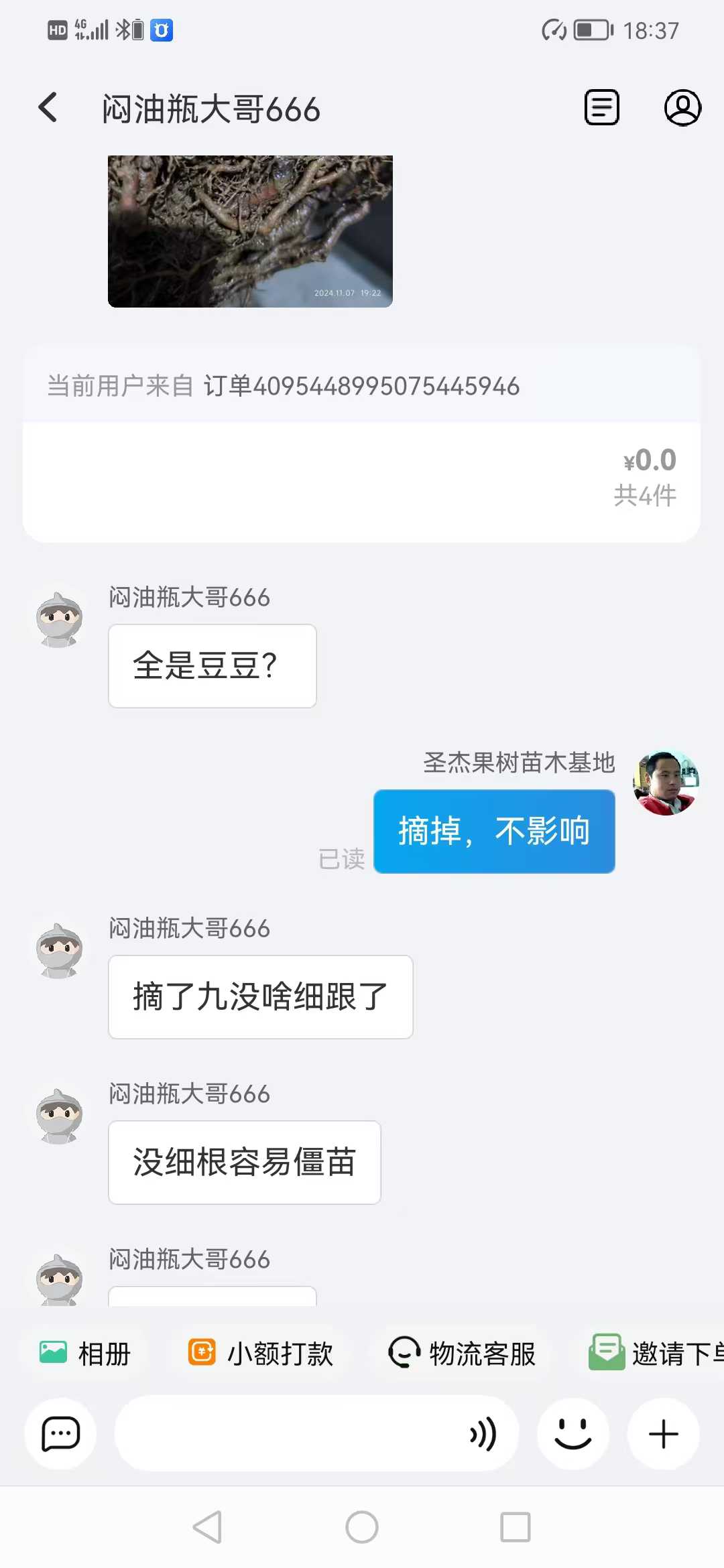Go back from the chat with 闷油瓶大哥666
This screenshot has height=1568, width=724.
pyautogui.click(x=48, y=108)
